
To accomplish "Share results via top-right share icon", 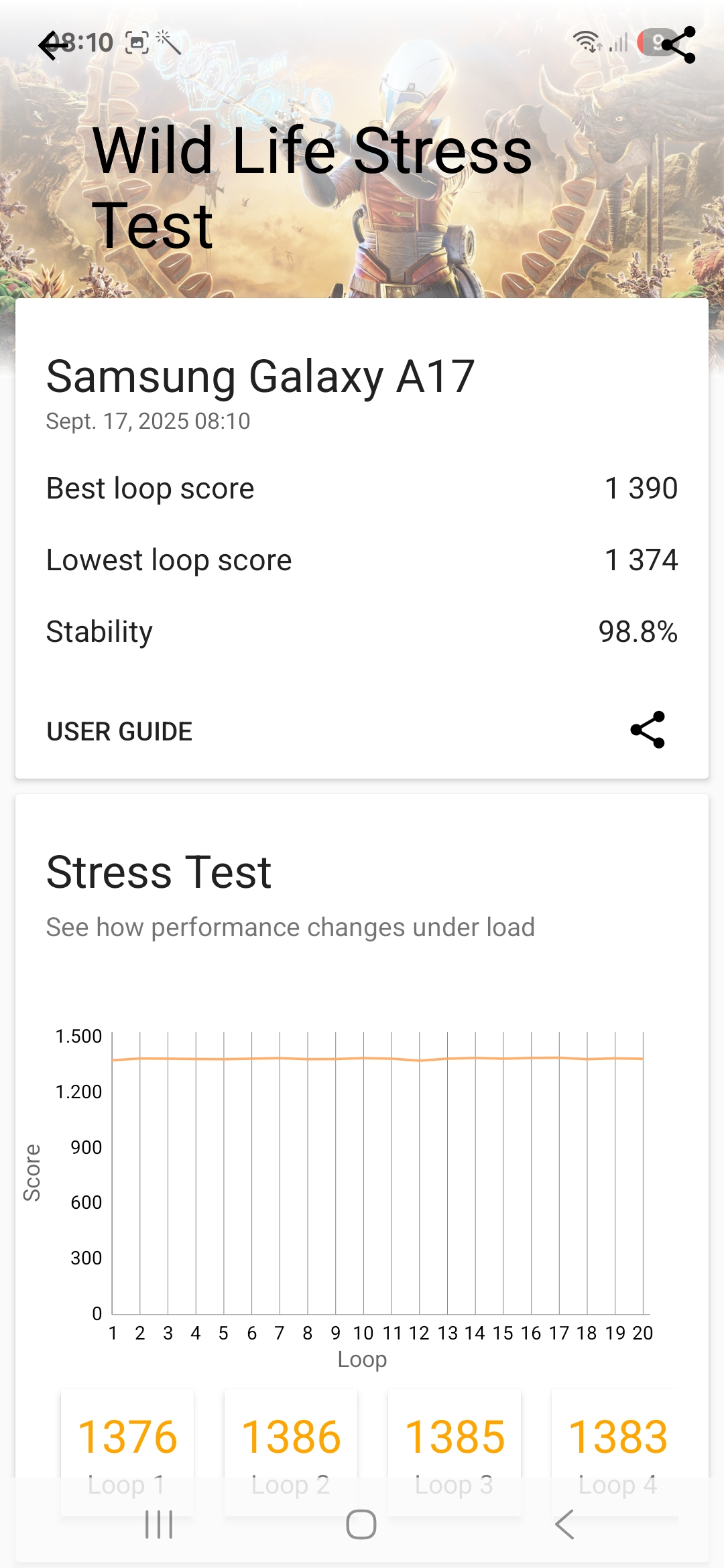I will pyautogui.click(x=678, y=45).
